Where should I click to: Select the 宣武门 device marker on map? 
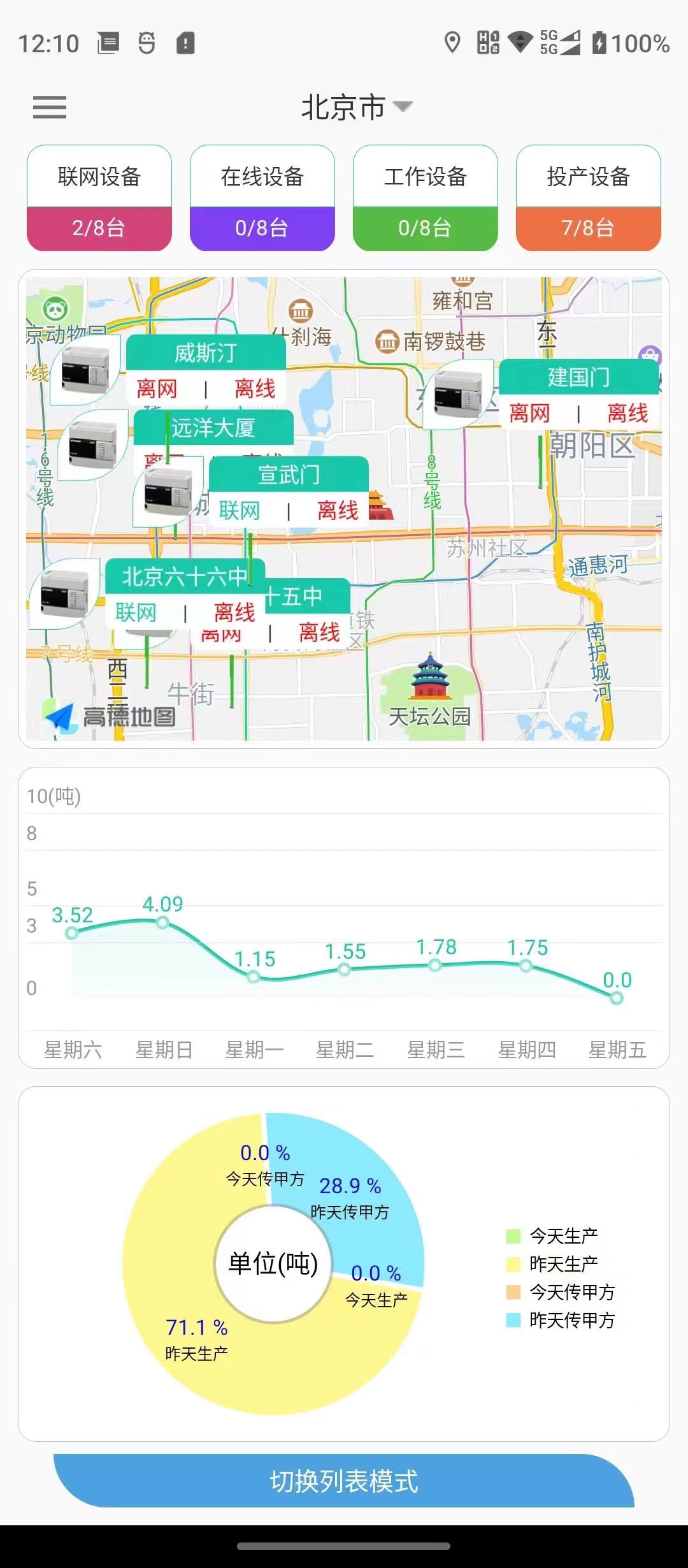pos(289,474)
